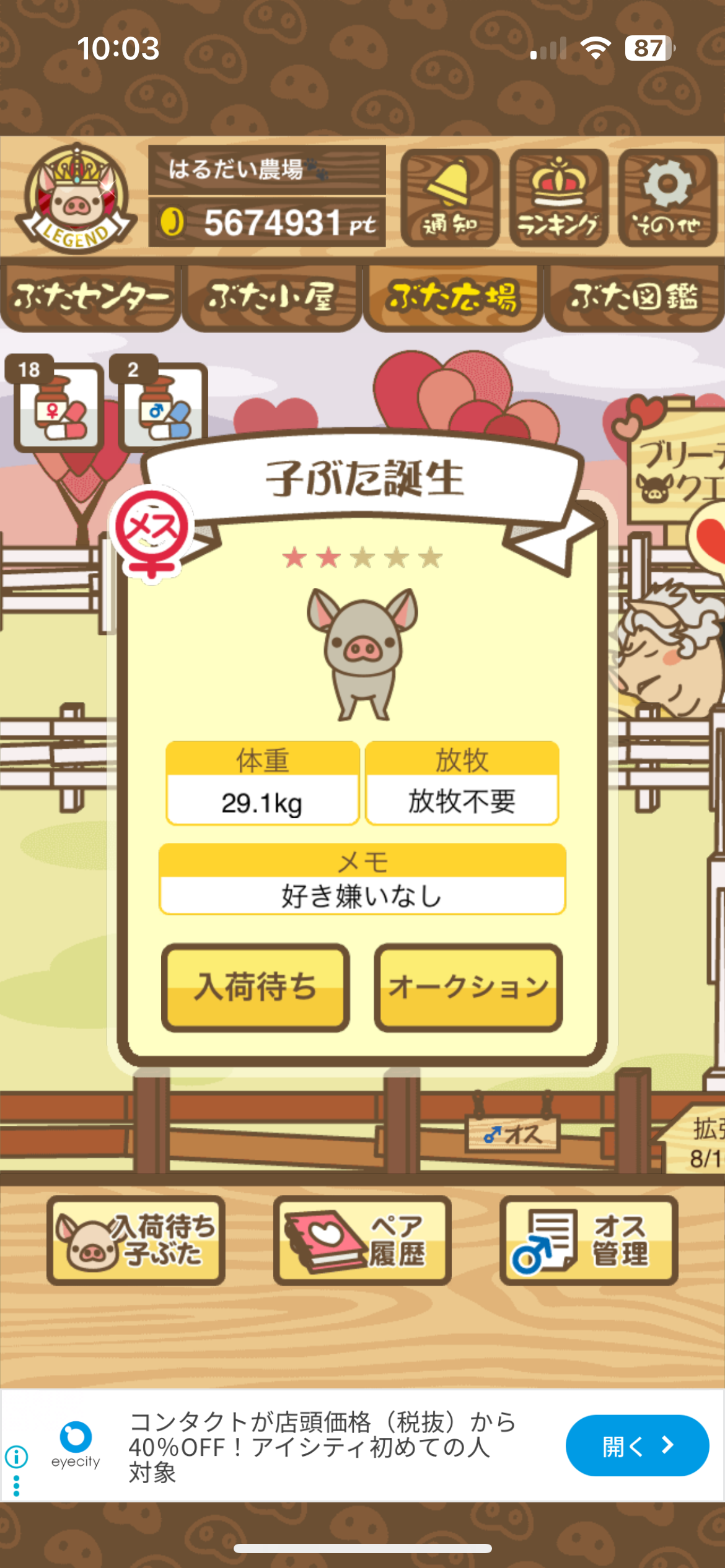Open the ad info icon
Image resolution: width=725 pixels, height=1568 pixels.
16,1457
